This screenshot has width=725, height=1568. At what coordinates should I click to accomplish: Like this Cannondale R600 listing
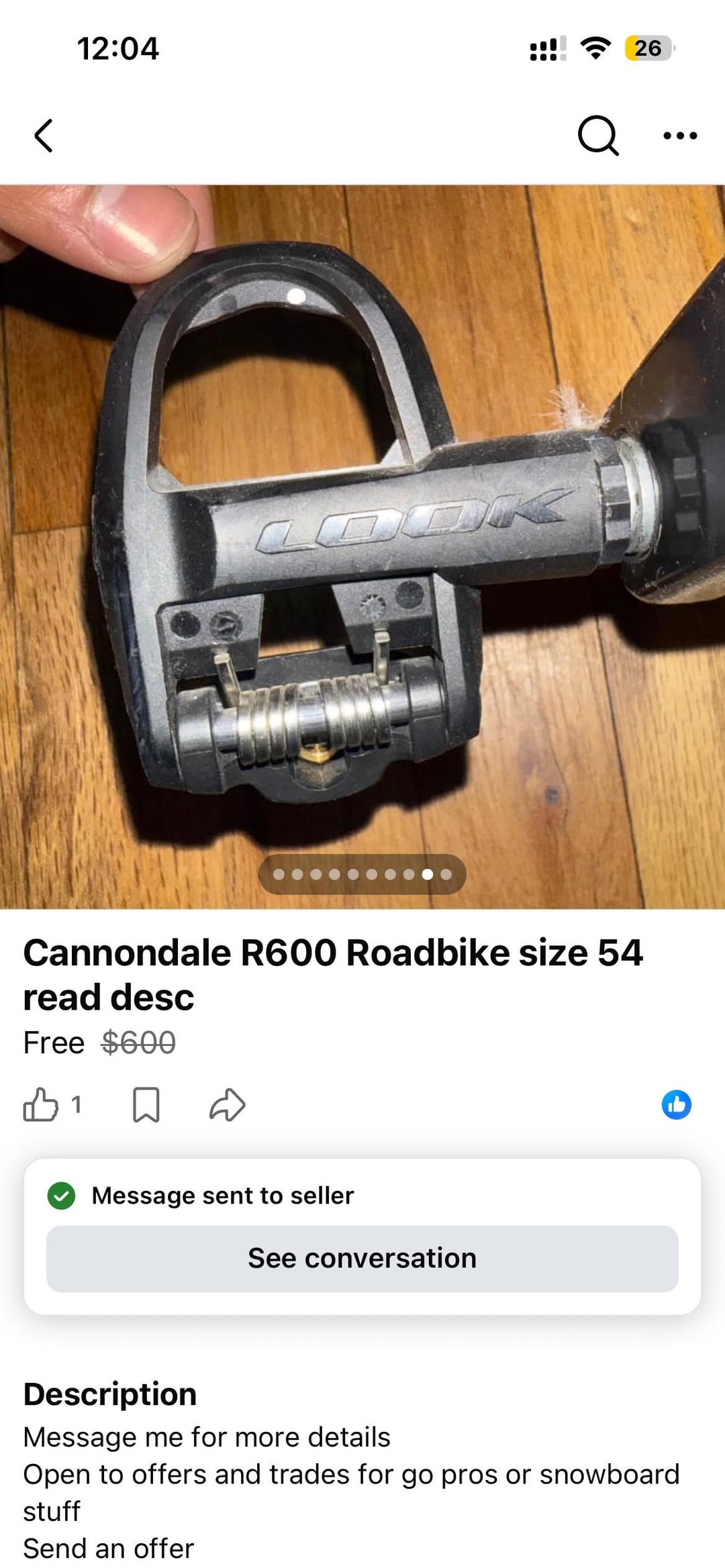41,1104
